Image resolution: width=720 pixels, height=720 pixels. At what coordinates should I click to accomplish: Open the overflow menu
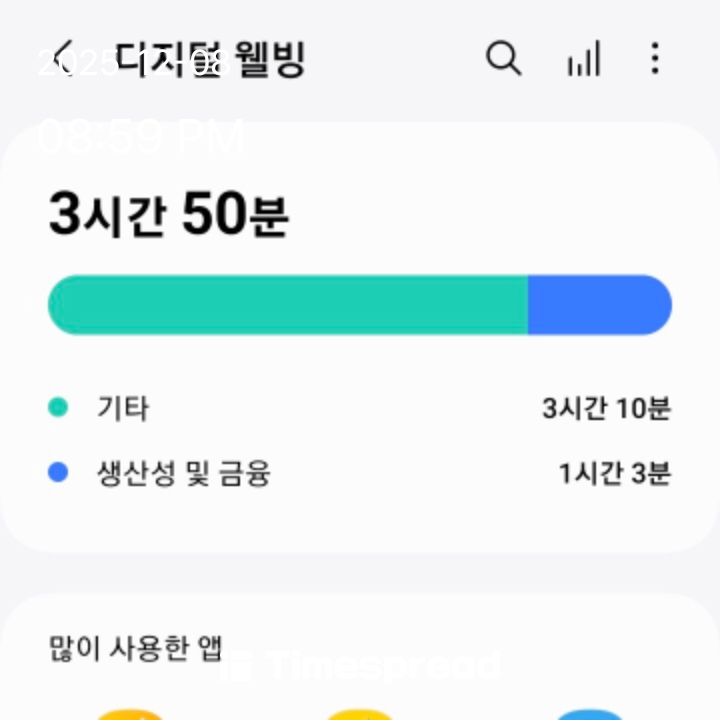[x=655, y=59]
